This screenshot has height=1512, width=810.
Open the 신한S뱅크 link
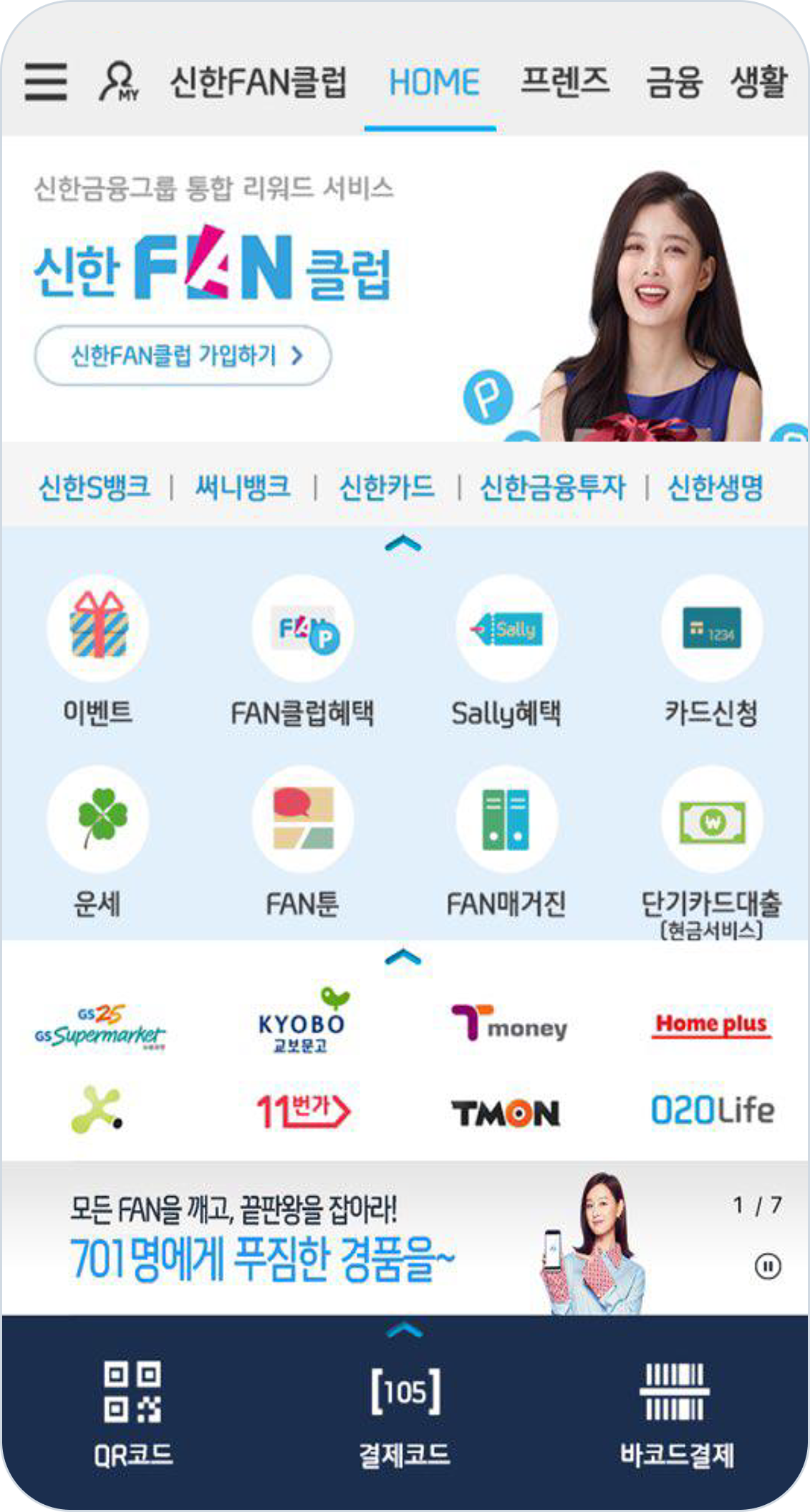(x=95, y=487)
